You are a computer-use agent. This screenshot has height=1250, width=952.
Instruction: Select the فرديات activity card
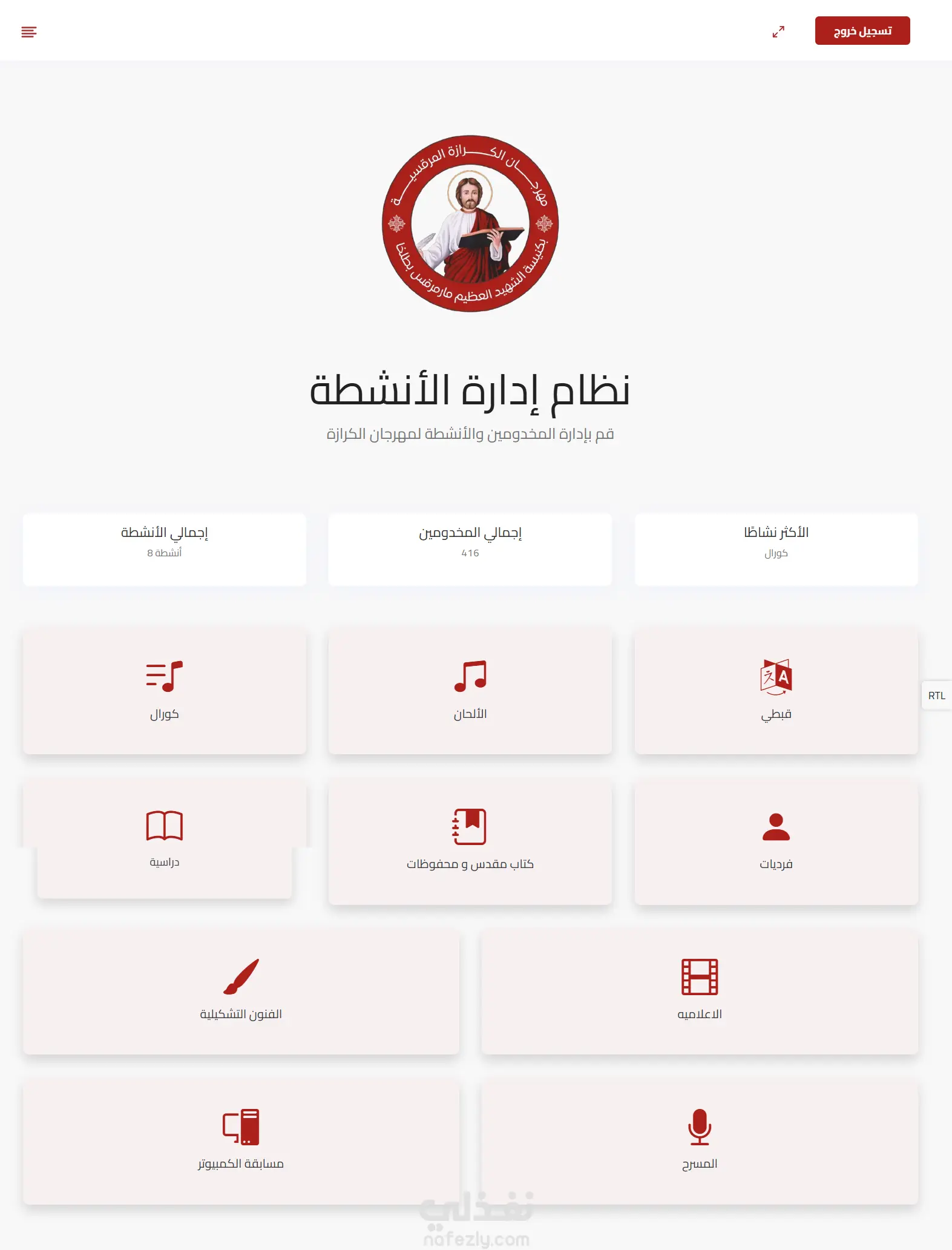click(776, 841)
